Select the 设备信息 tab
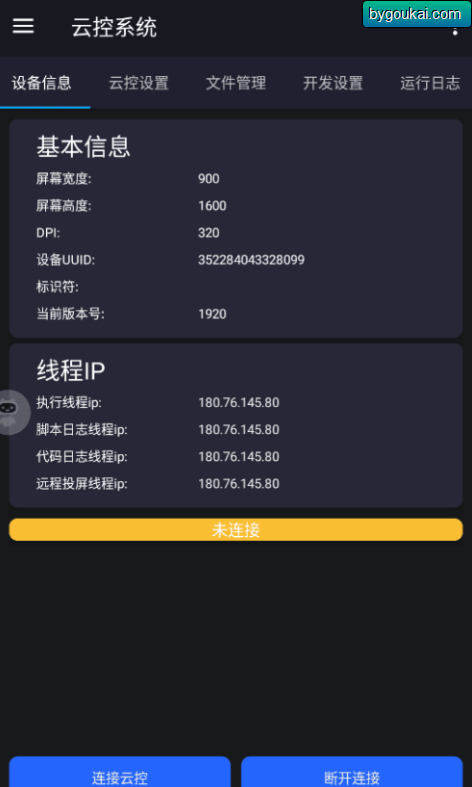Image resolution: width=472 pixels, height=787 pixels. point(42,83)
